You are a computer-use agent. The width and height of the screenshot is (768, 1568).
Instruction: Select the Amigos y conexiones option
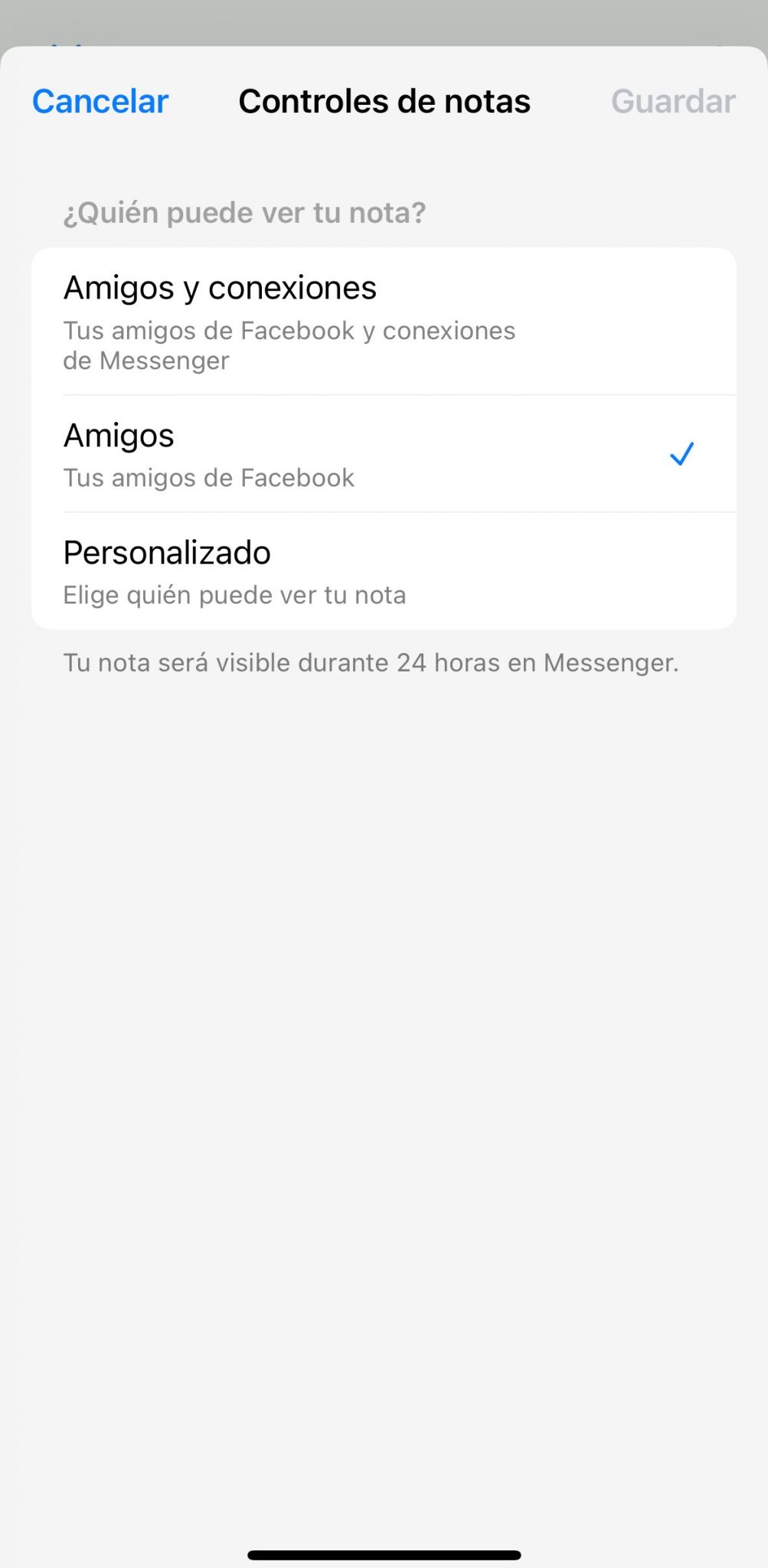[x=383, y=322]
